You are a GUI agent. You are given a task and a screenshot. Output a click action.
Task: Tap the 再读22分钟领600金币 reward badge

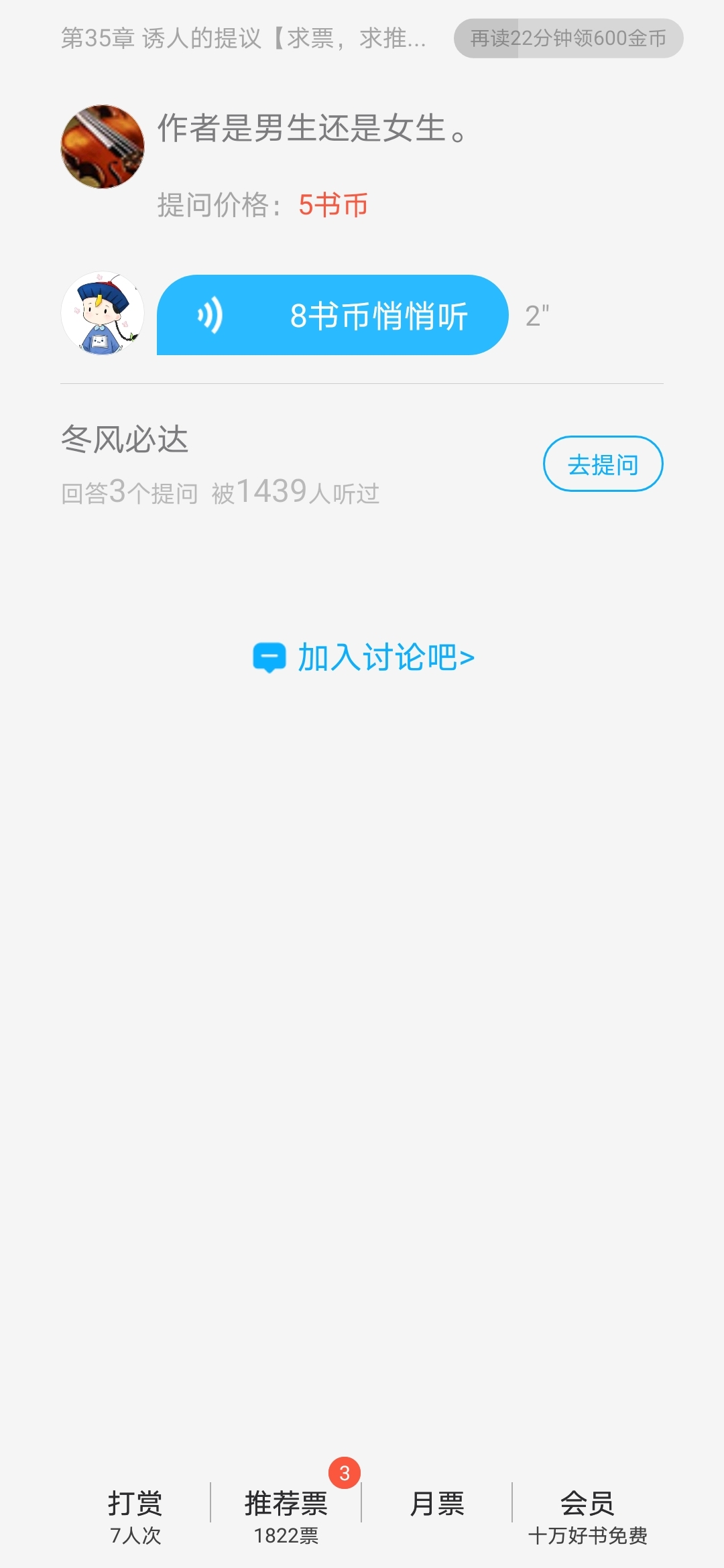pos(568,38)
